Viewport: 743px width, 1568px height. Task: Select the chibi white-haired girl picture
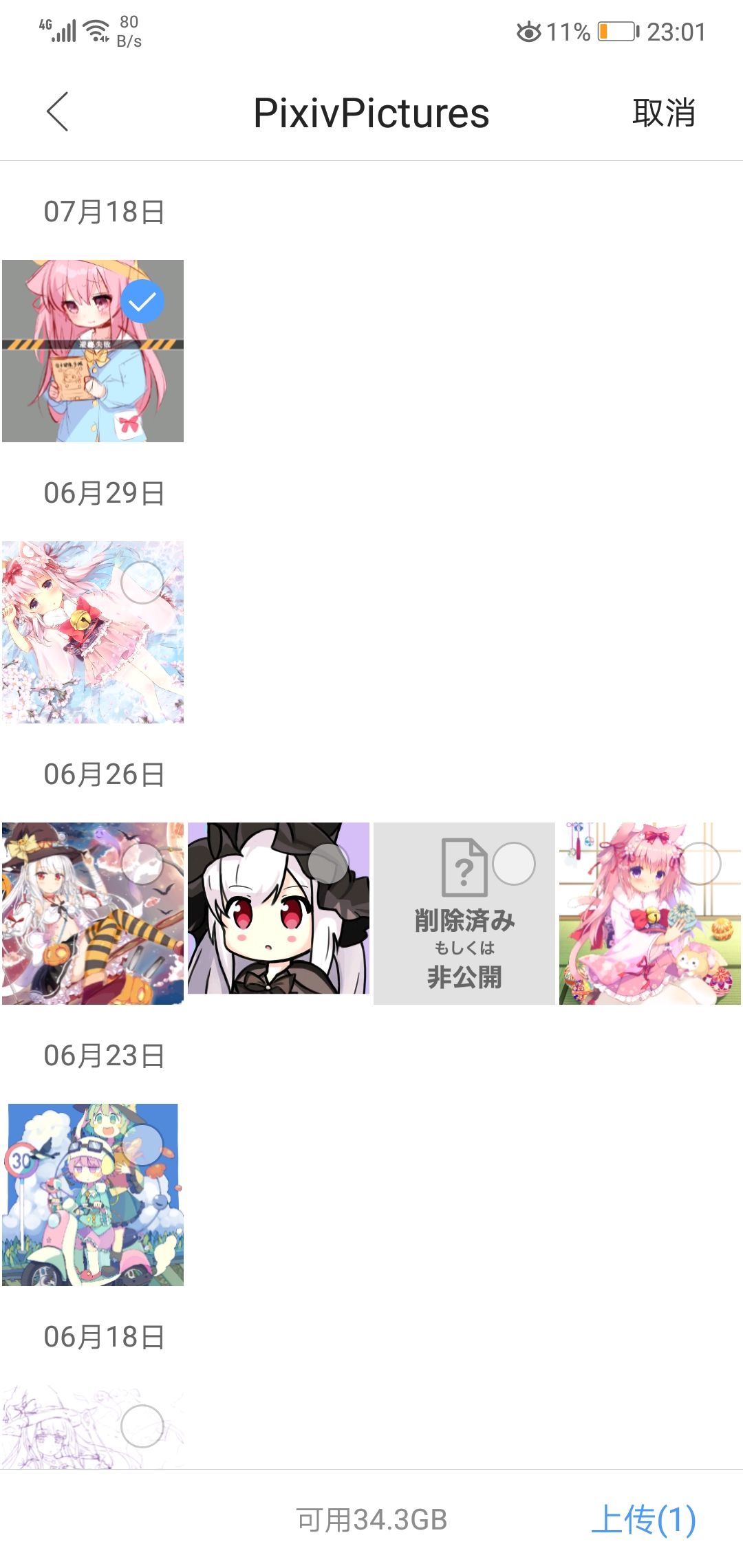[x=328, y=864]
